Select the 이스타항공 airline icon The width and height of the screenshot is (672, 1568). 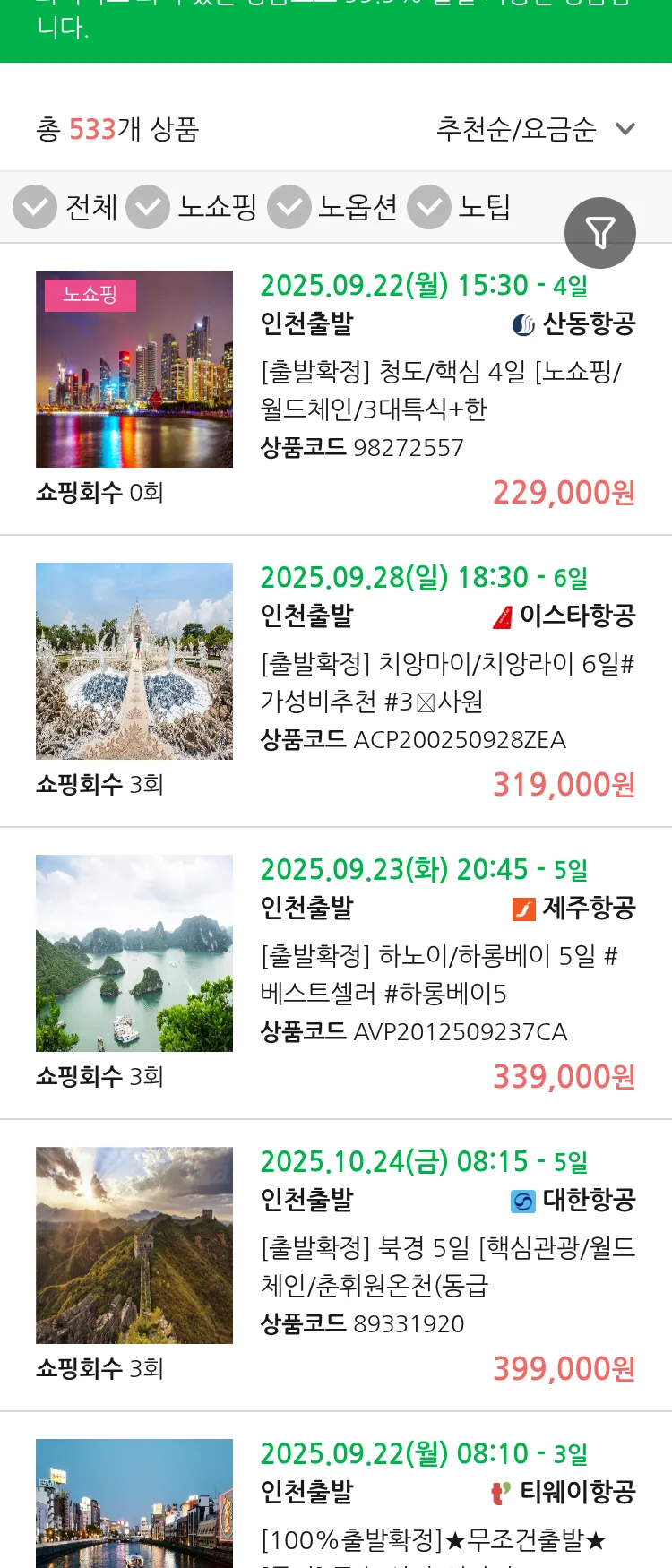click(505, 616)
